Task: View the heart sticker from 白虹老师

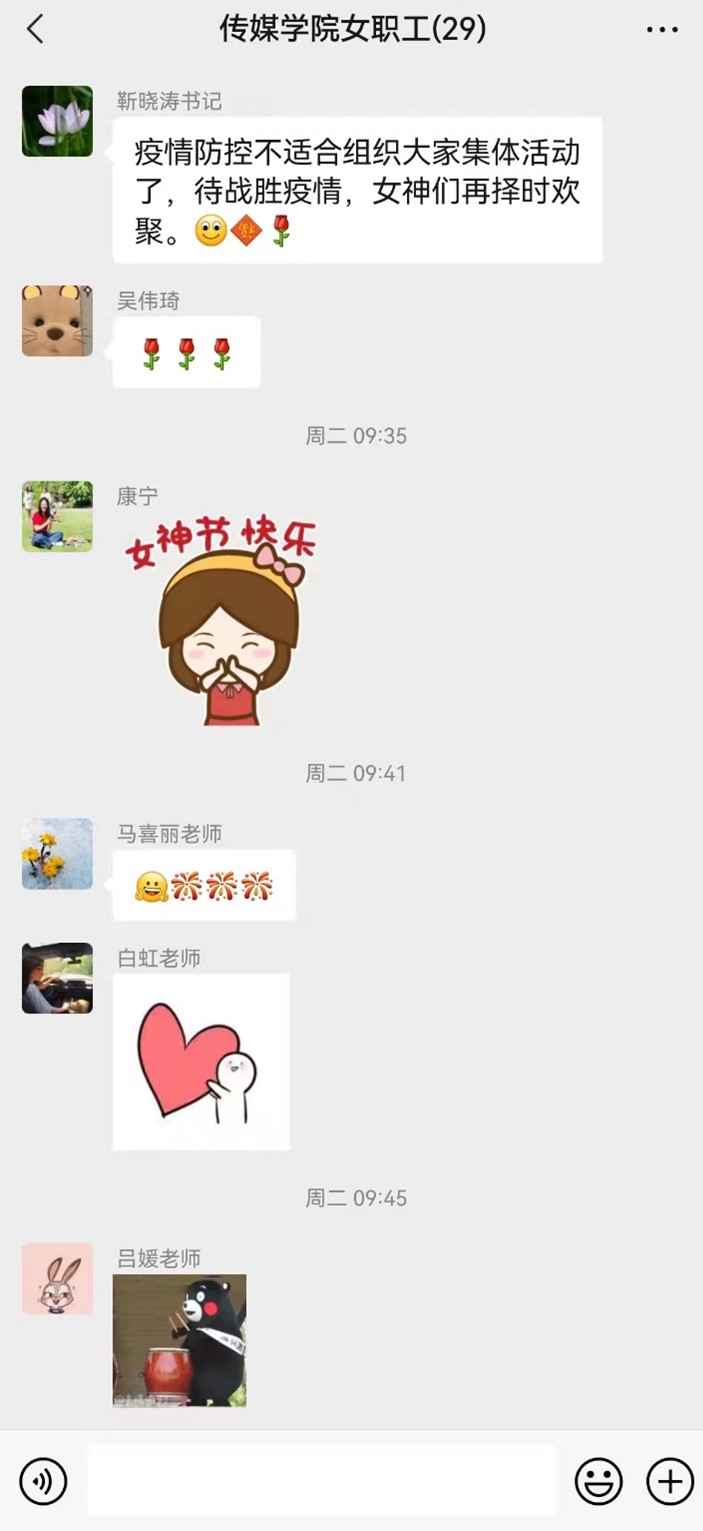Action: [x=201, y=1062]
